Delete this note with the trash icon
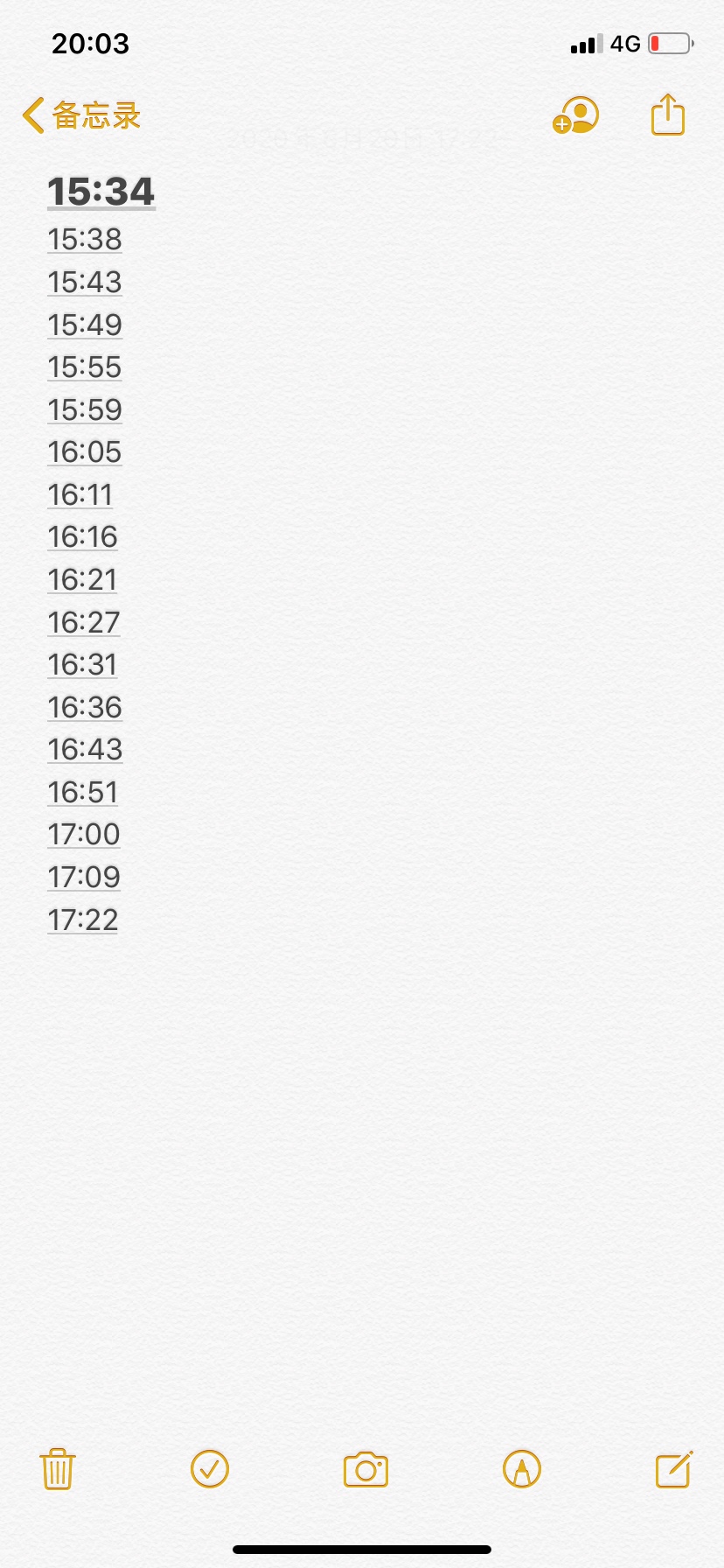This screenshot has height=1568, width=724. click(58, 1469)
